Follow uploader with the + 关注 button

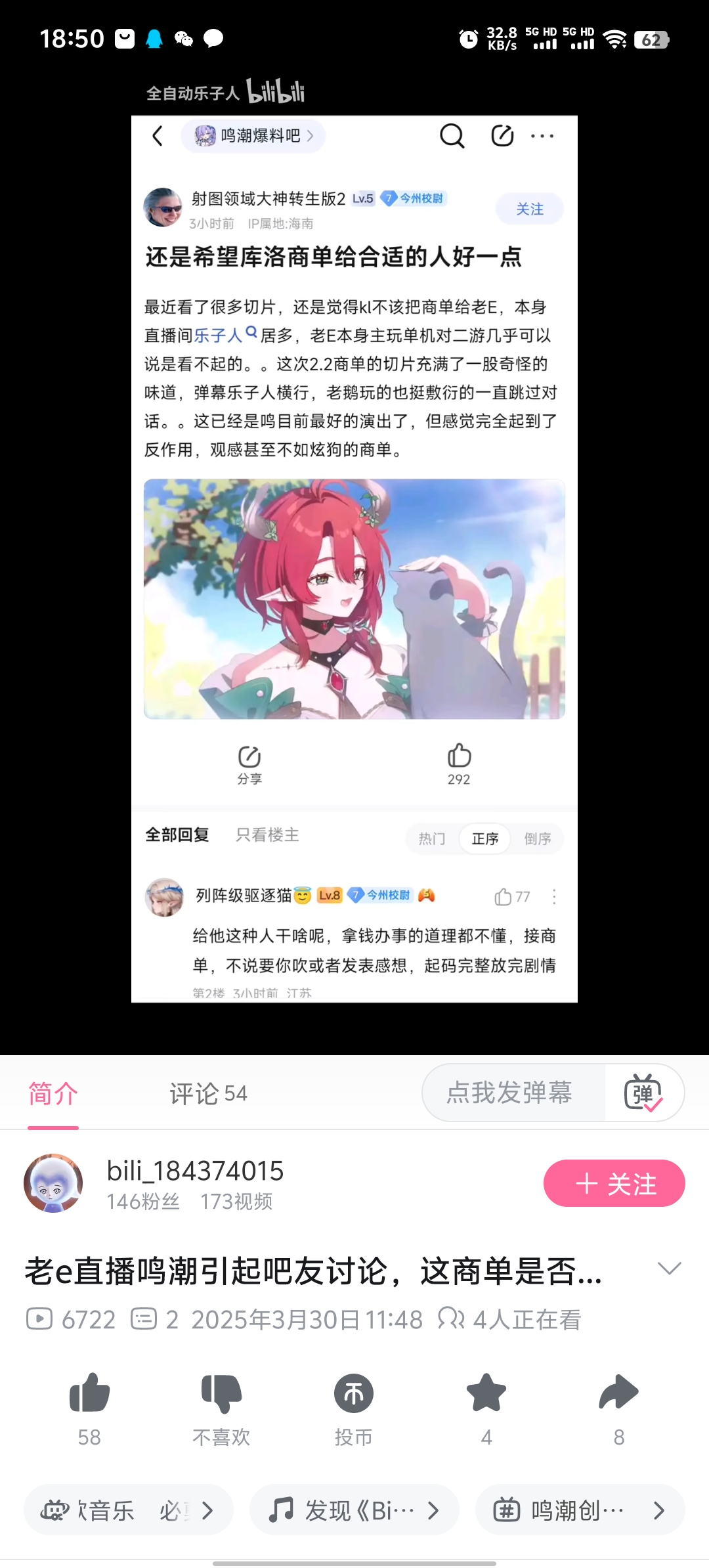(614, 1183)
